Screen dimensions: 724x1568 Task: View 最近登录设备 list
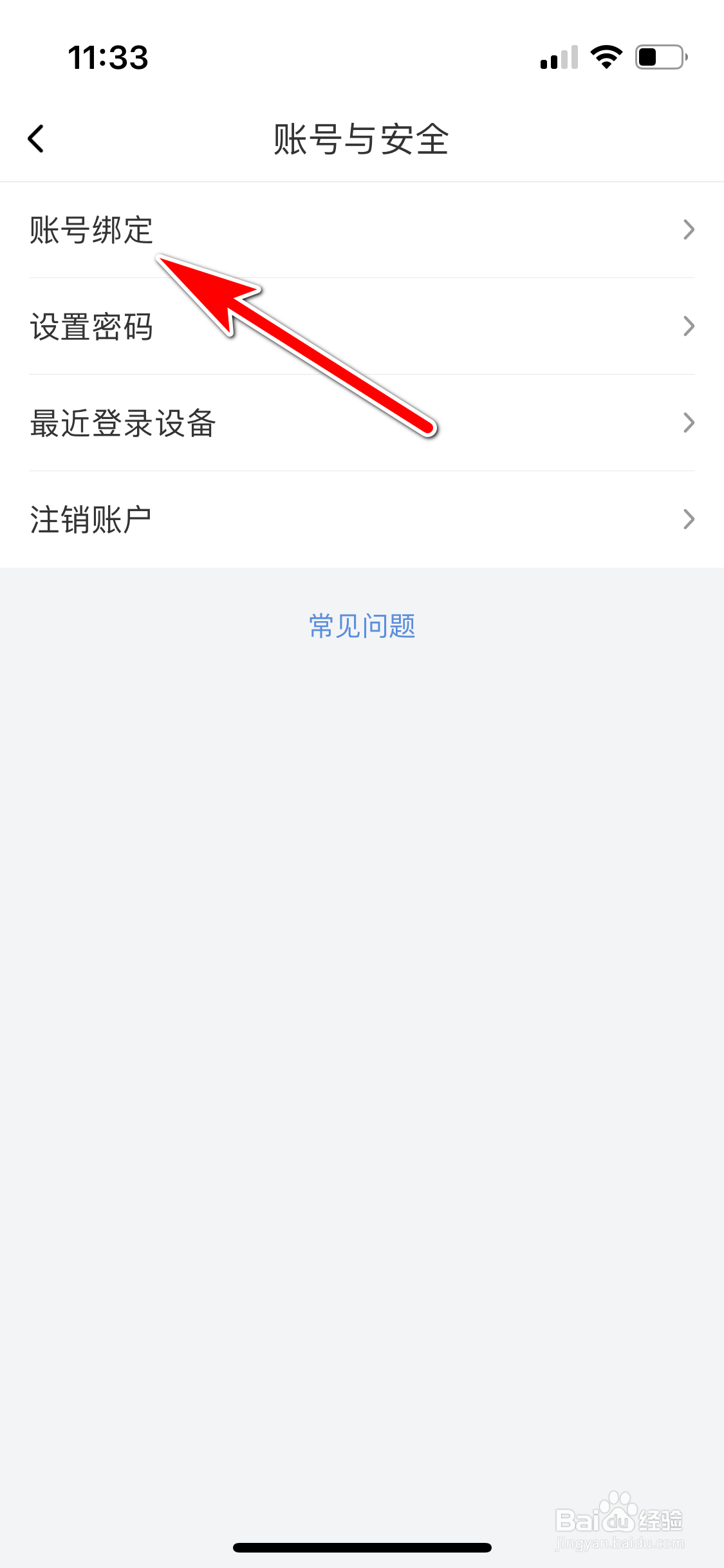(362, 423)
